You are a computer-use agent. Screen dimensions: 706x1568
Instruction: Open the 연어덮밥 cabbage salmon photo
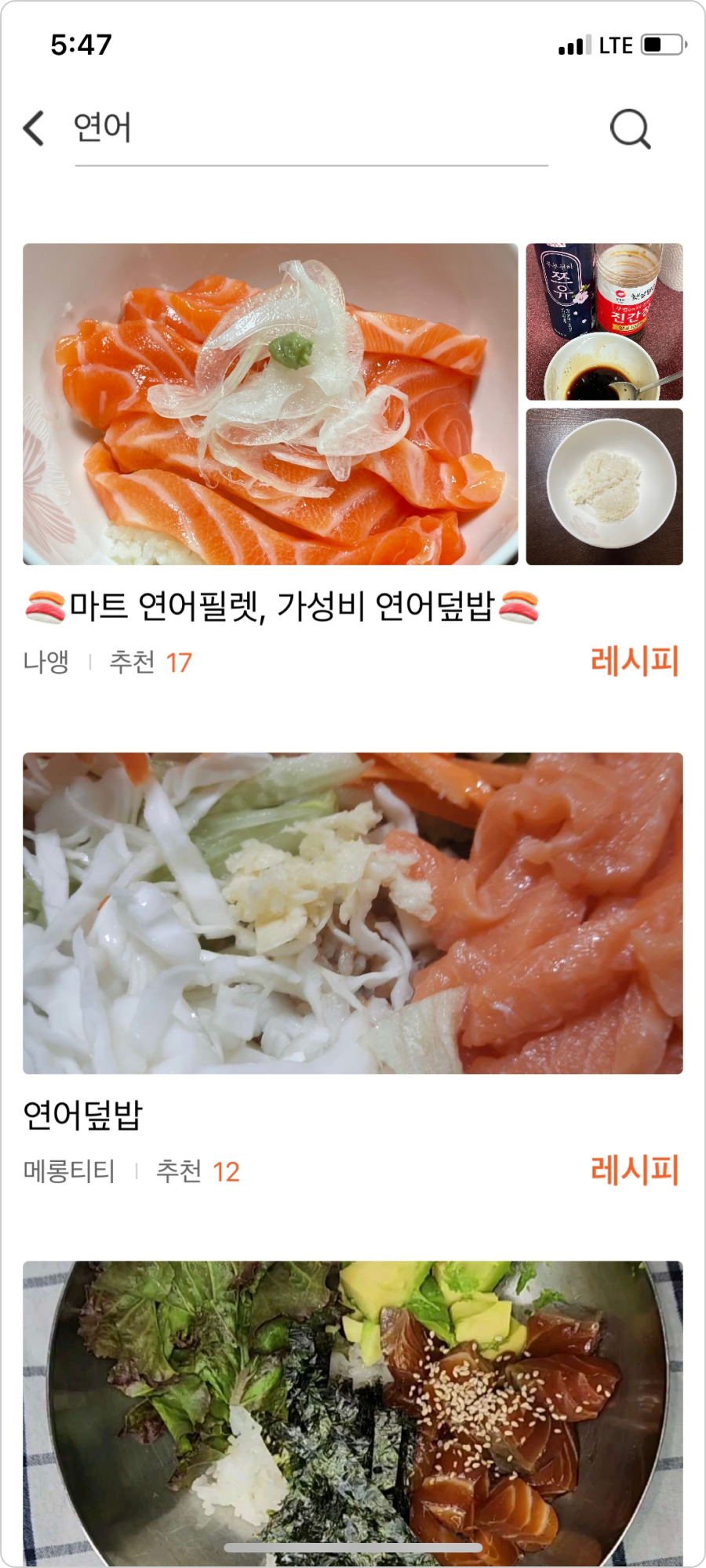[352, 913]
